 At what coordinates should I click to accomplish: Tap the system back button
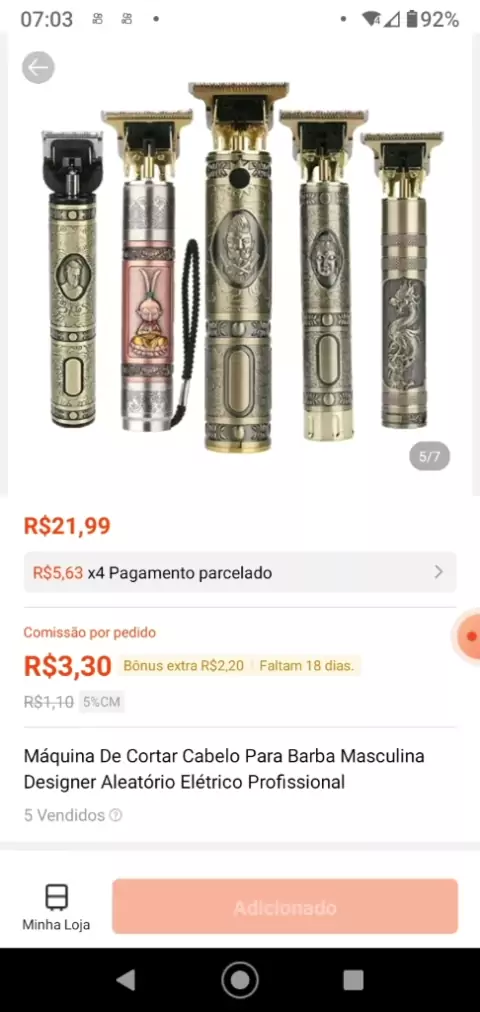126,980
